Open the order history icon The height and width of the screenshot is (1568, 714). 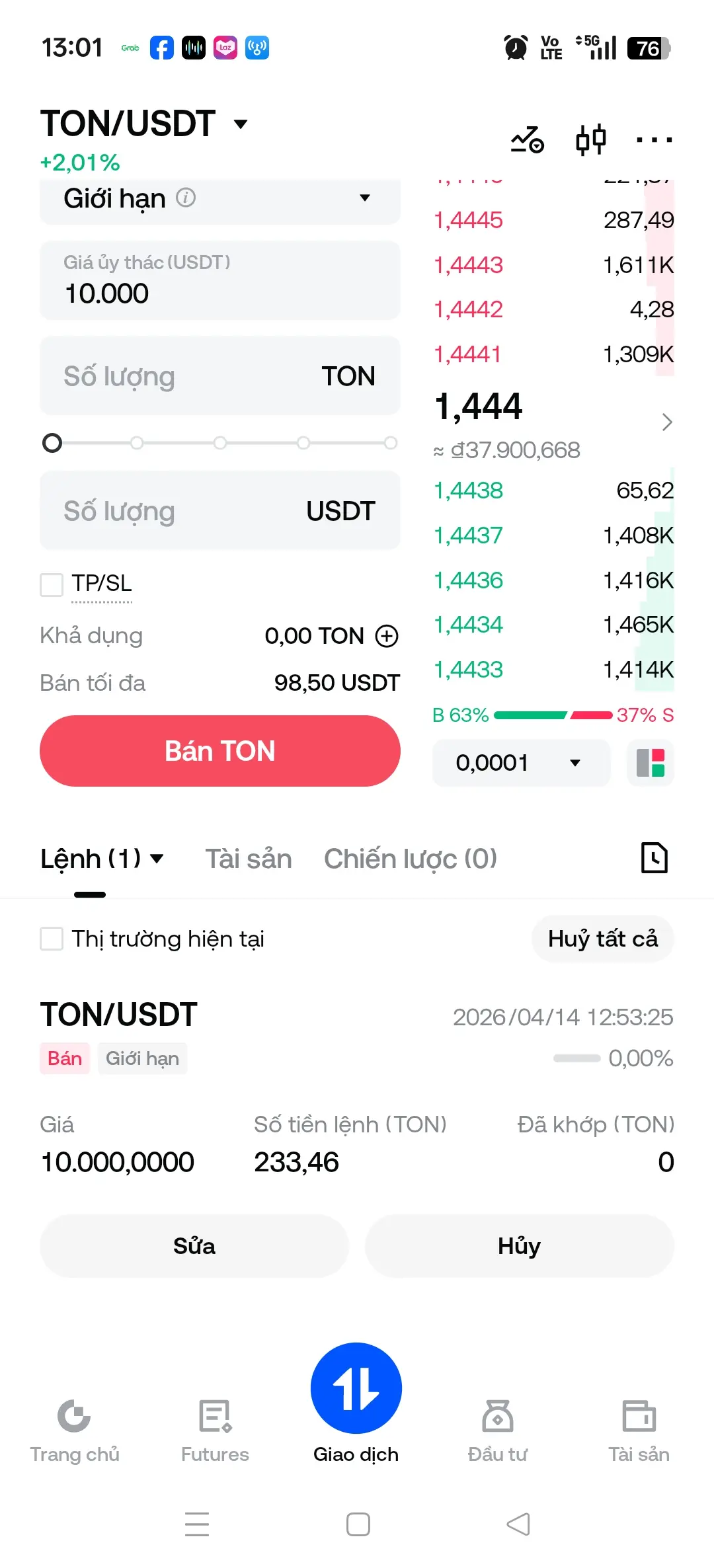(654, 858)
